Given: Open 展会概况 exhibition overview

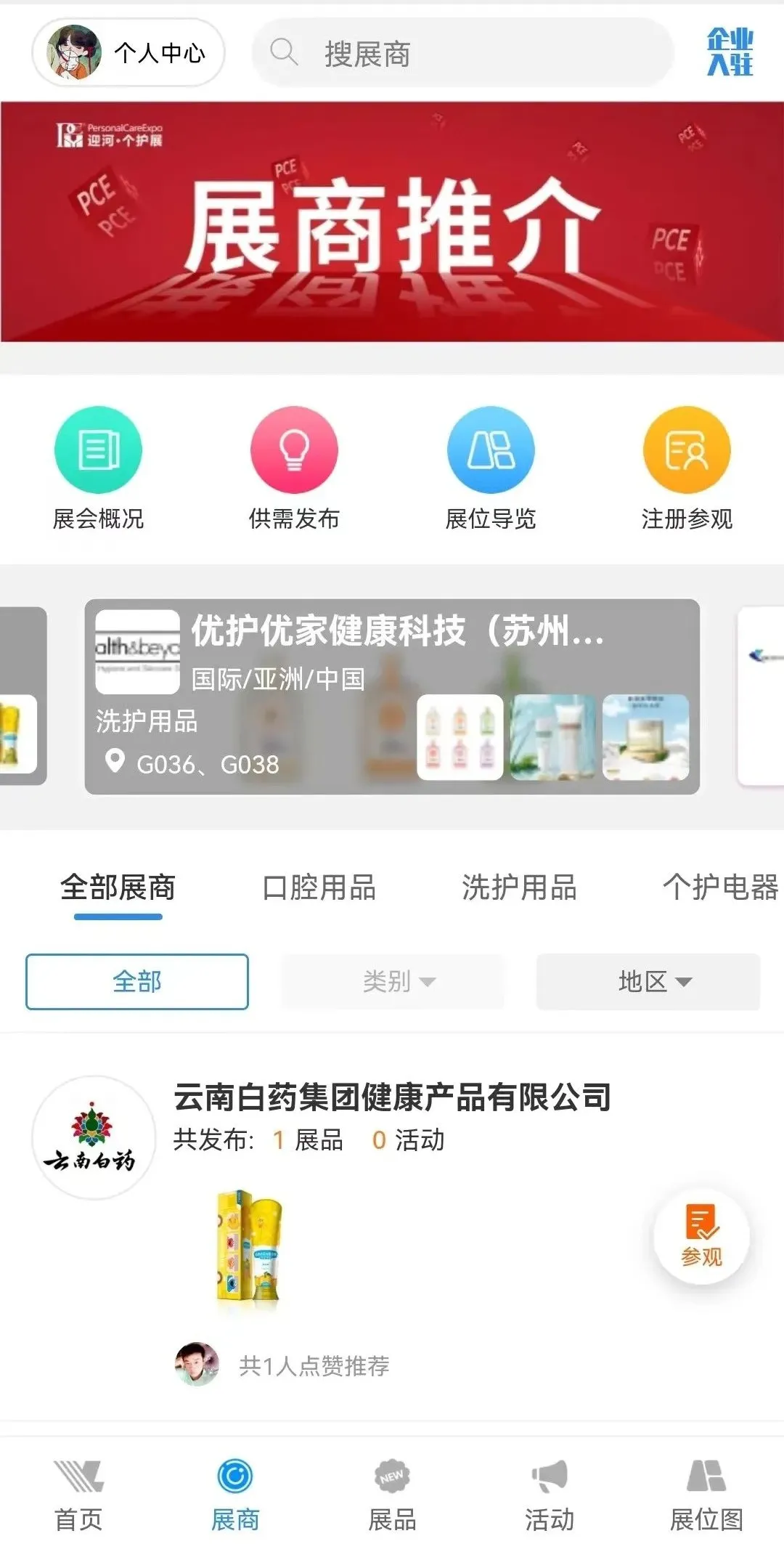Looking at the screenshot, I should (98, 468).
